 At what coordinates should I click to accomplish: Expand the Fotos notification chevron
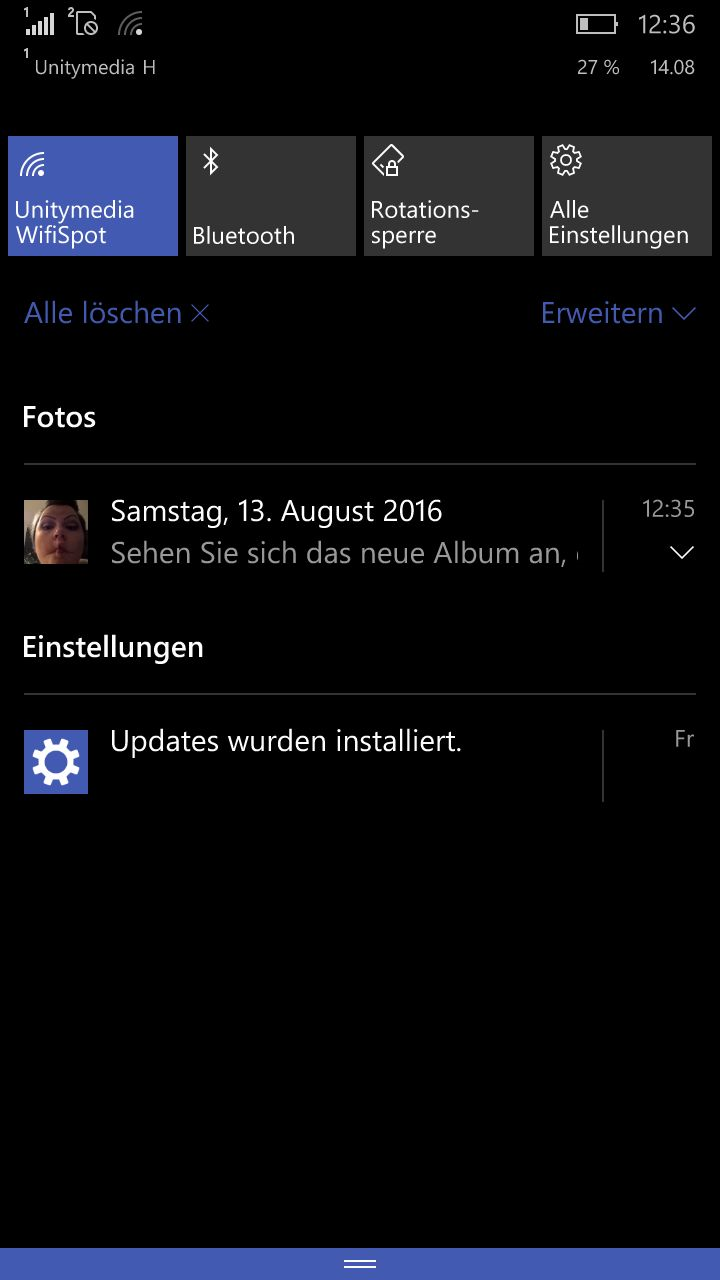click(x=681, y=552)
